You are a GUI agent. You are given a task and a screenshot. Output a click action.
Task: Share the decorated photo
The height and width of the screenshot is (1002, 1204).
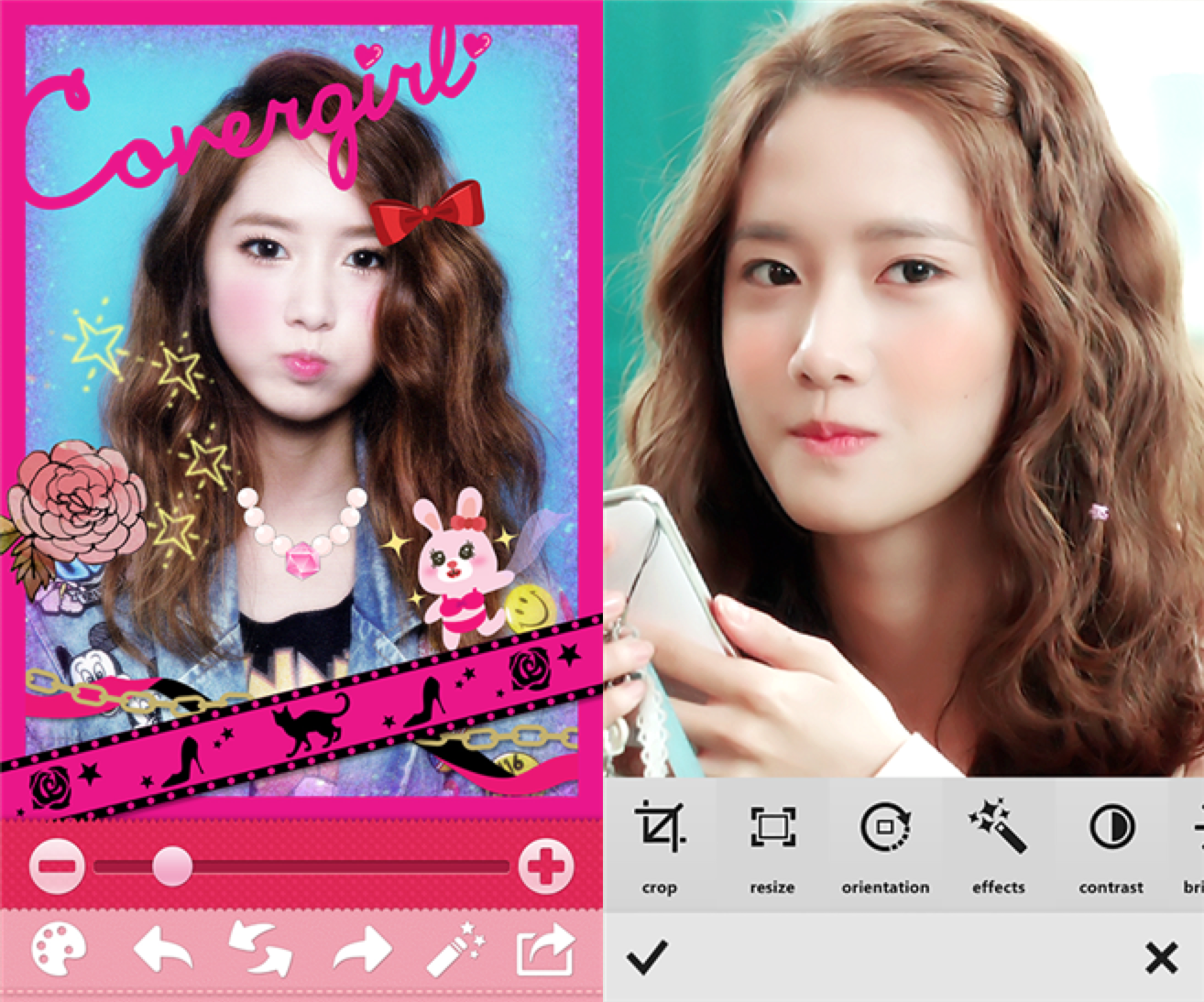(545, 951)
